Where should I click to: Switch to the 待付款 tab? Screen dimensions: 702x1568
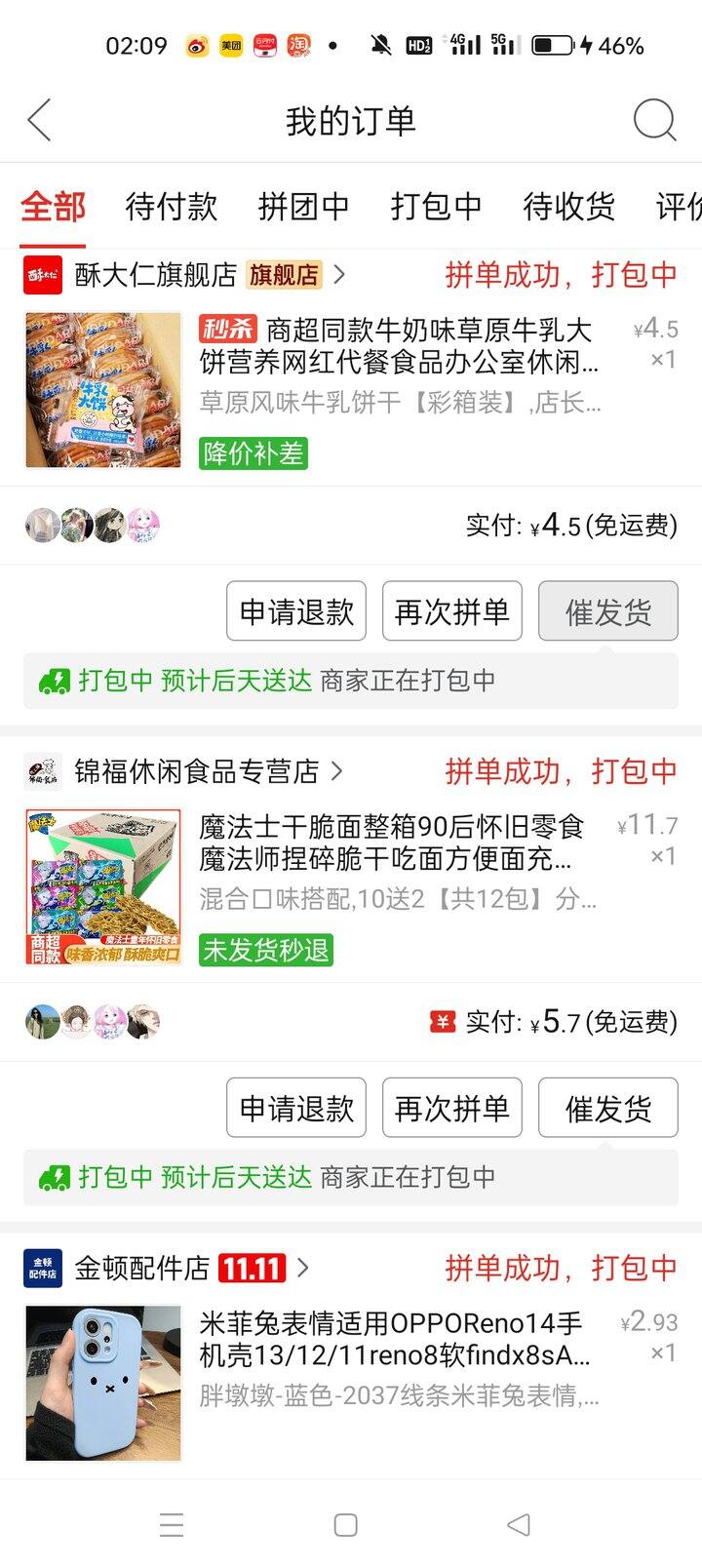coord(172,207)
